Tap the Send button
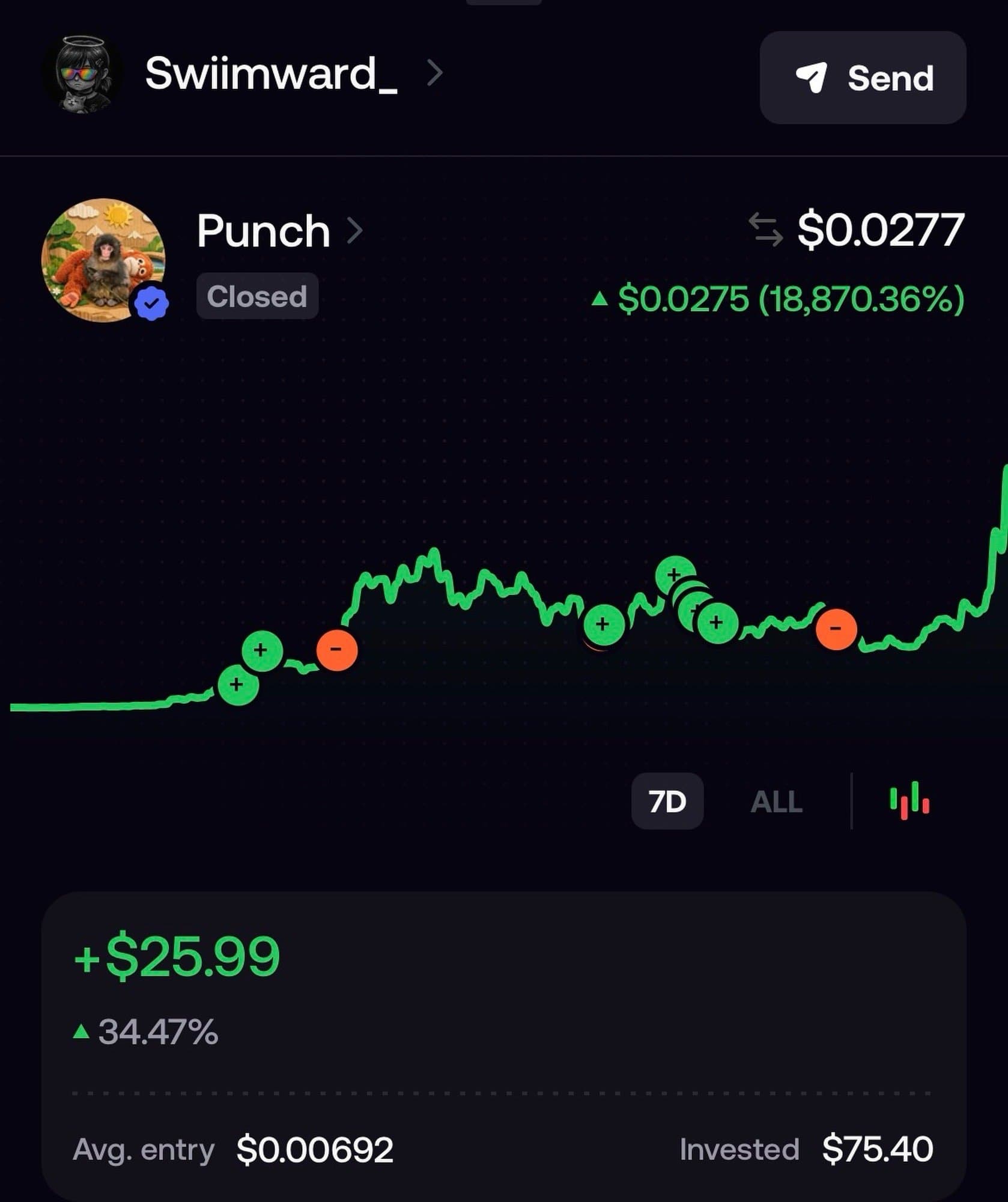 [863, 78]
